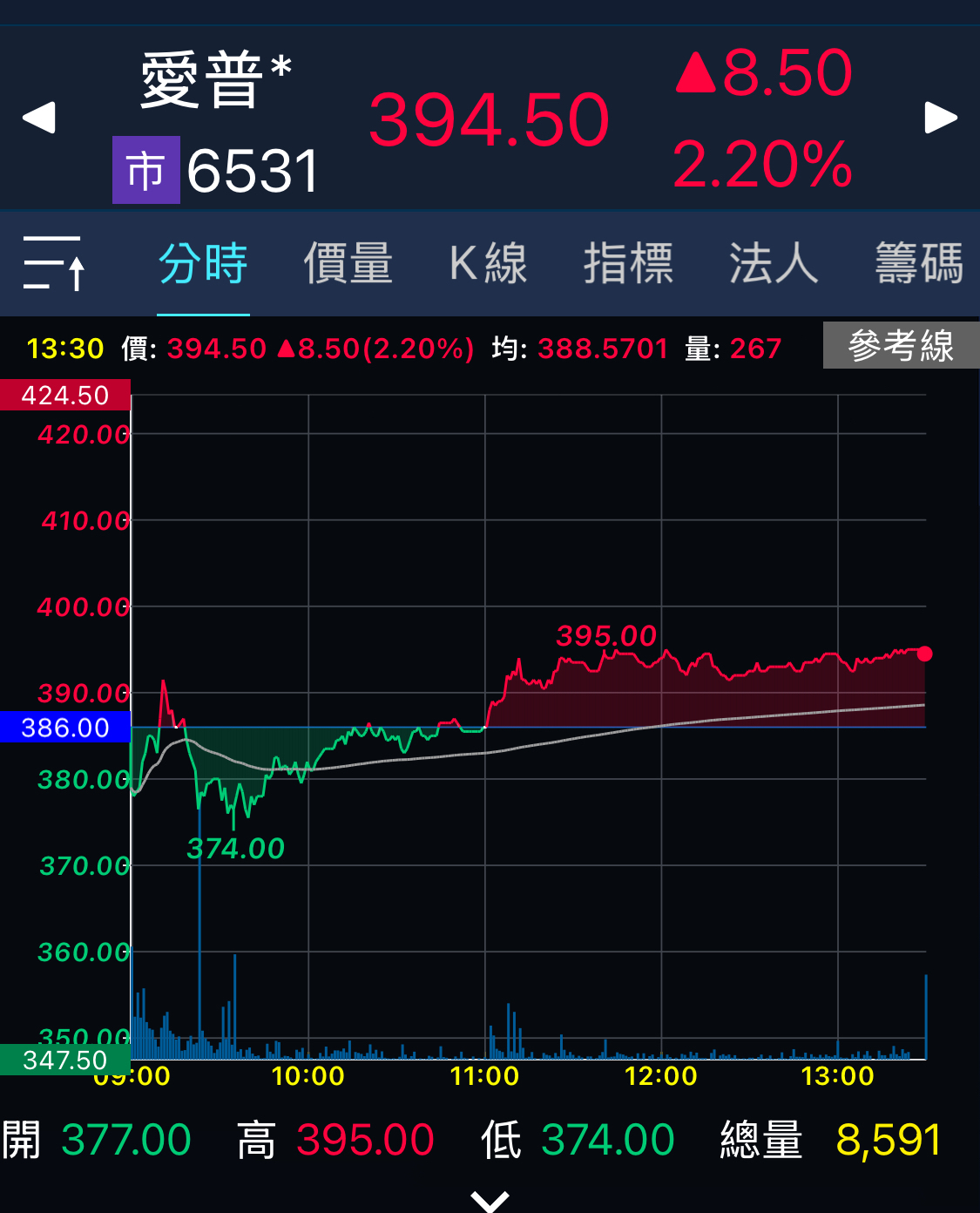
Task: Go to the next stock with right arrow
Action: point(940,118)
